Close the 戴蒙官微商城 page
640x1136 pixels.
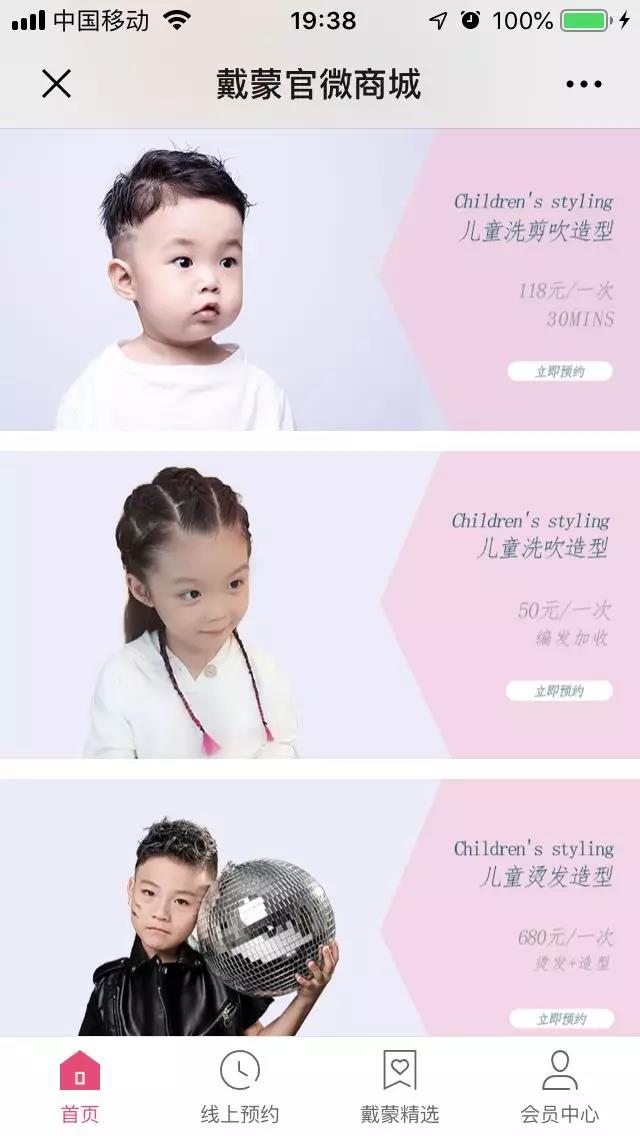56,84
